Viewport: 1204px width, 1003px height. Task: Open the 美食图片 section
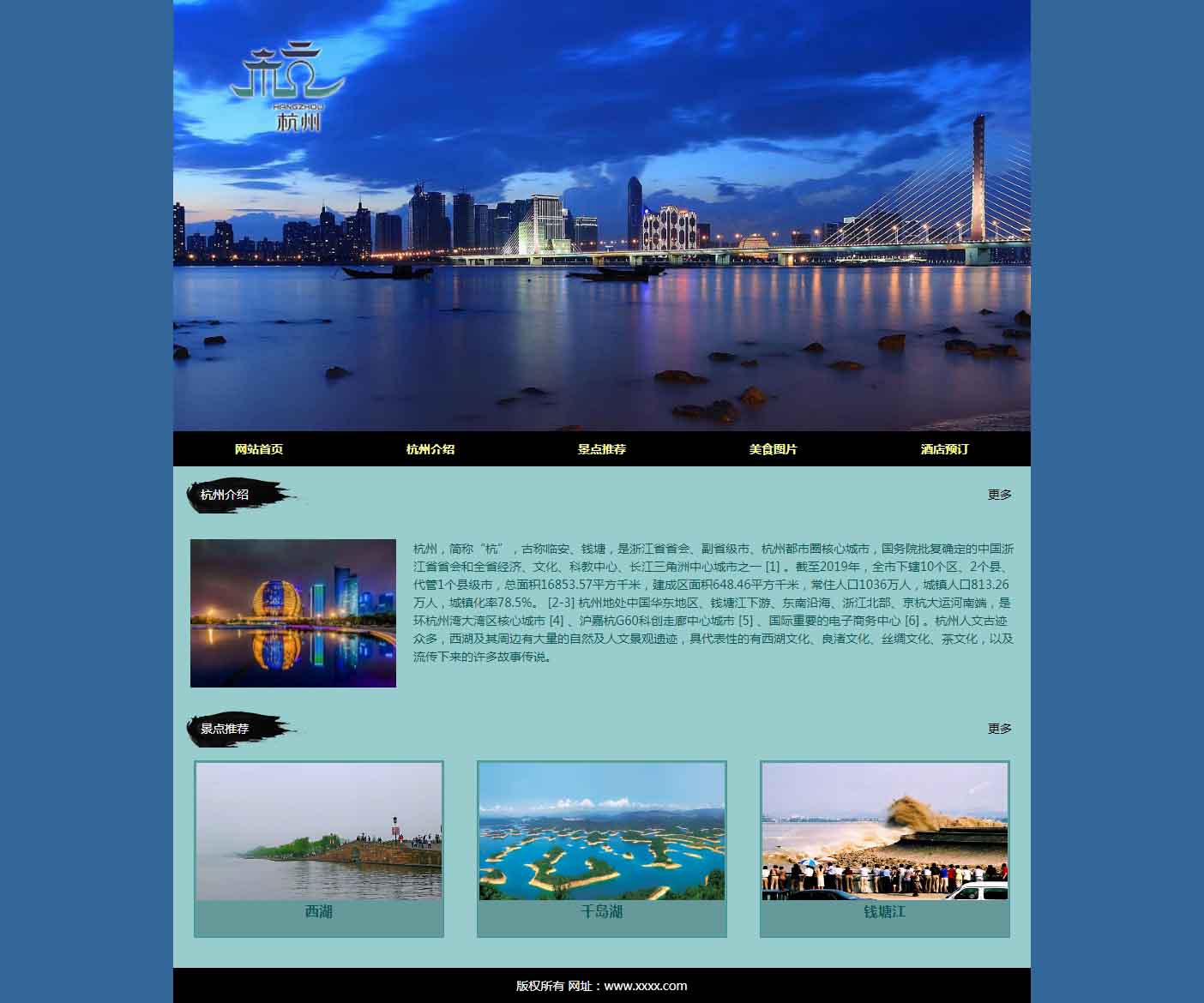774,449
